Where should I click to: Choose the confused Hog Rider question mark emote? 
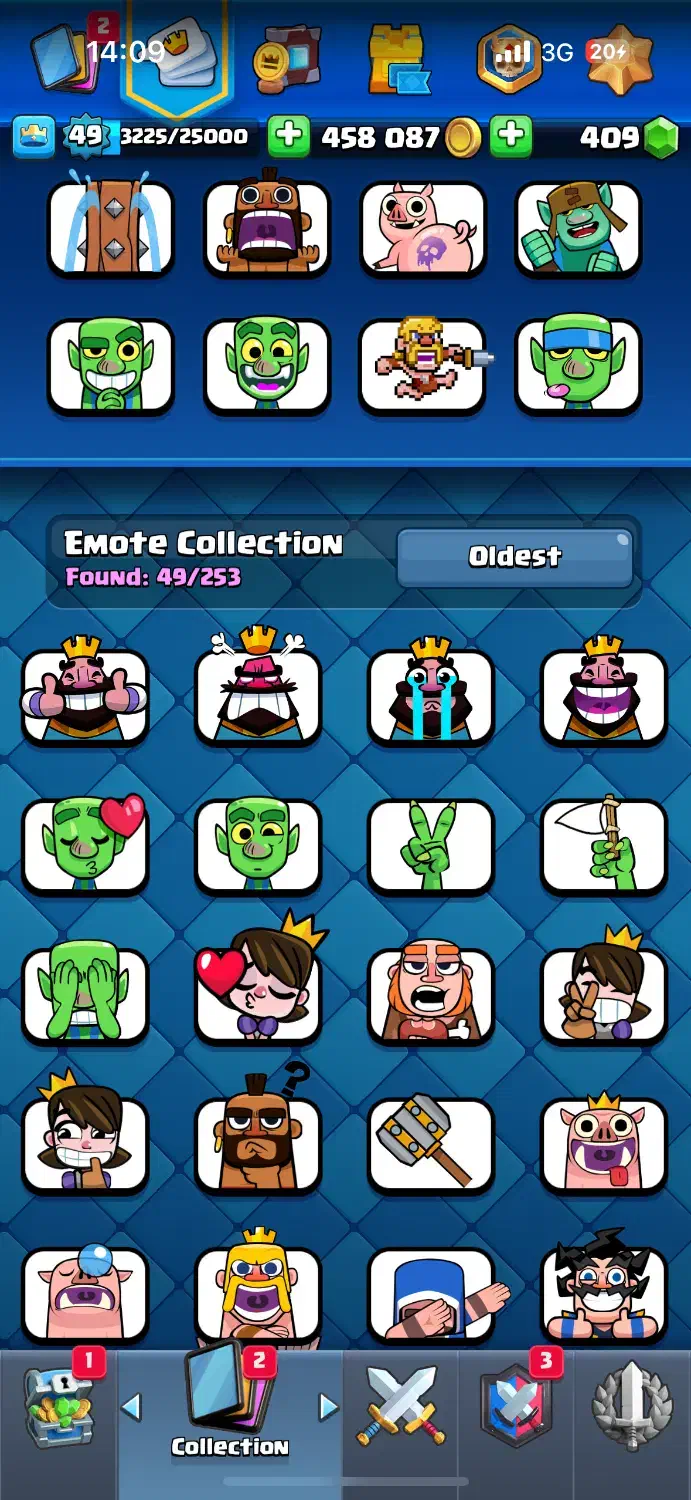pos(258,1143)
